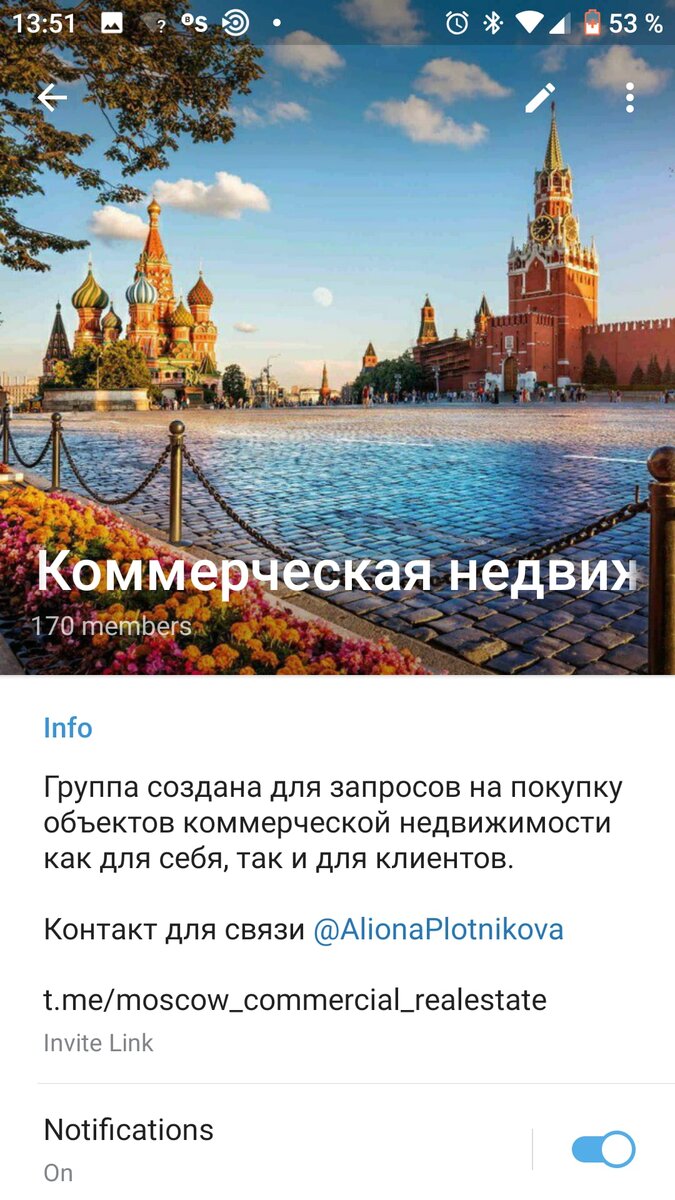Edit group with the pencil icon
This screenshot has width=675, height=1200.
pyautogui.click(x=540, y=97)
